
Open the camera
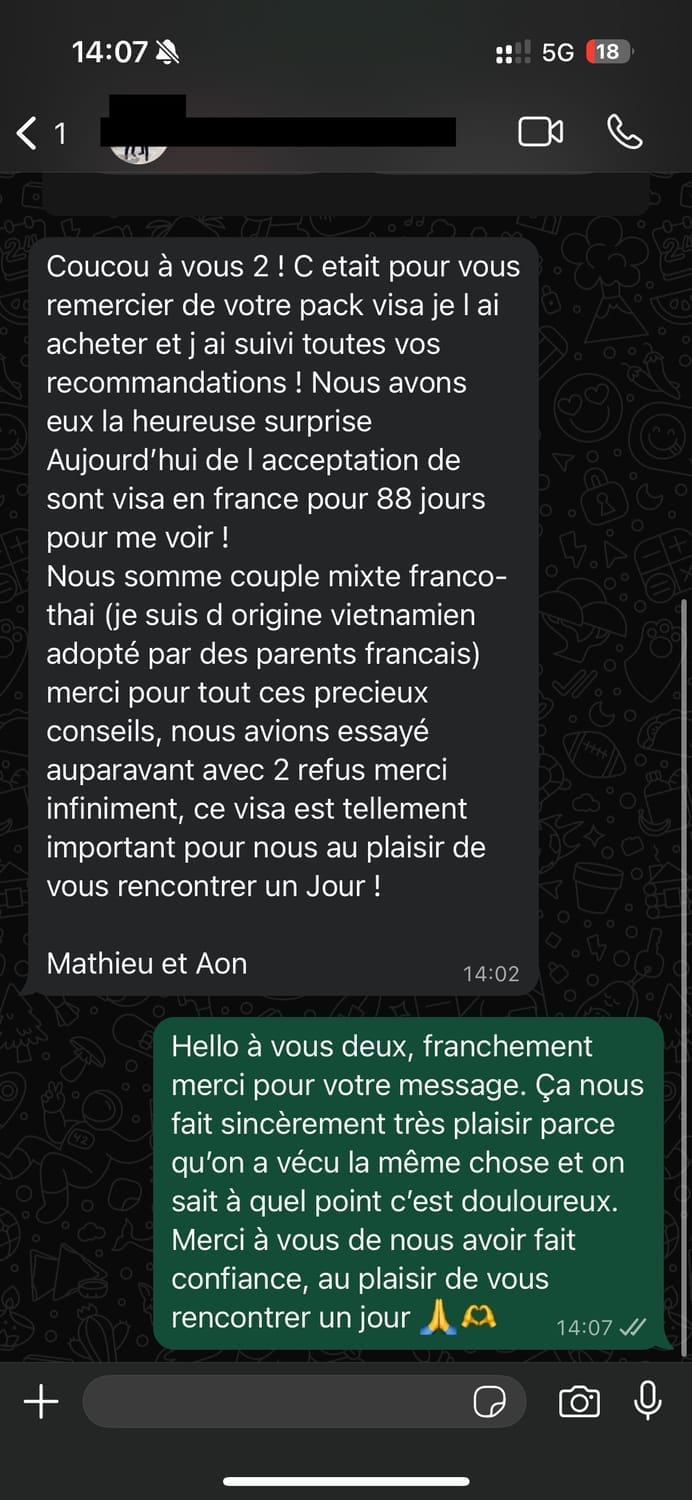pos(579,1402)
